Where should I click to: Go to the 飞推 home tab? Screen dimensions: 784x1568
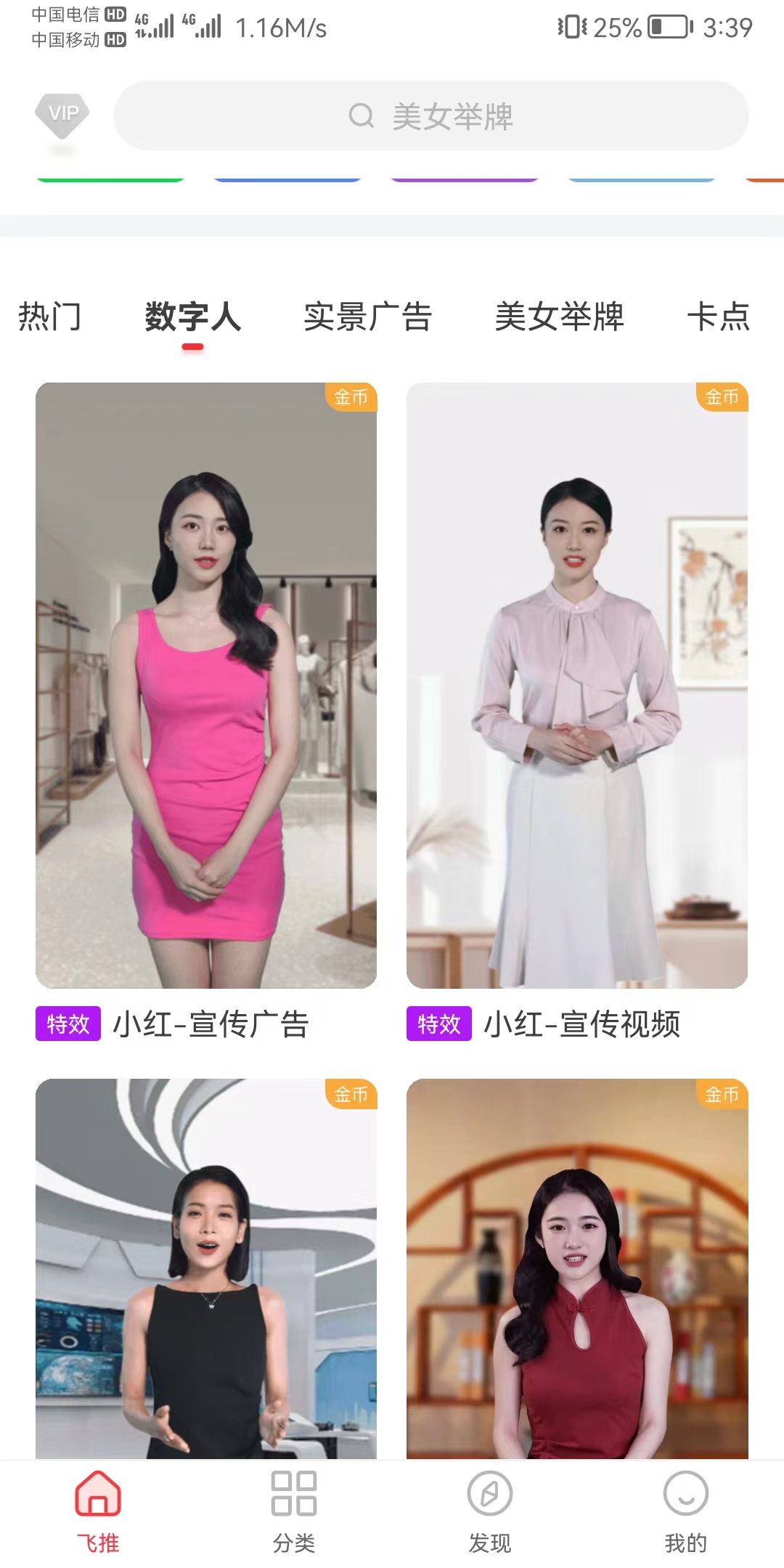tap(98, 1511)
